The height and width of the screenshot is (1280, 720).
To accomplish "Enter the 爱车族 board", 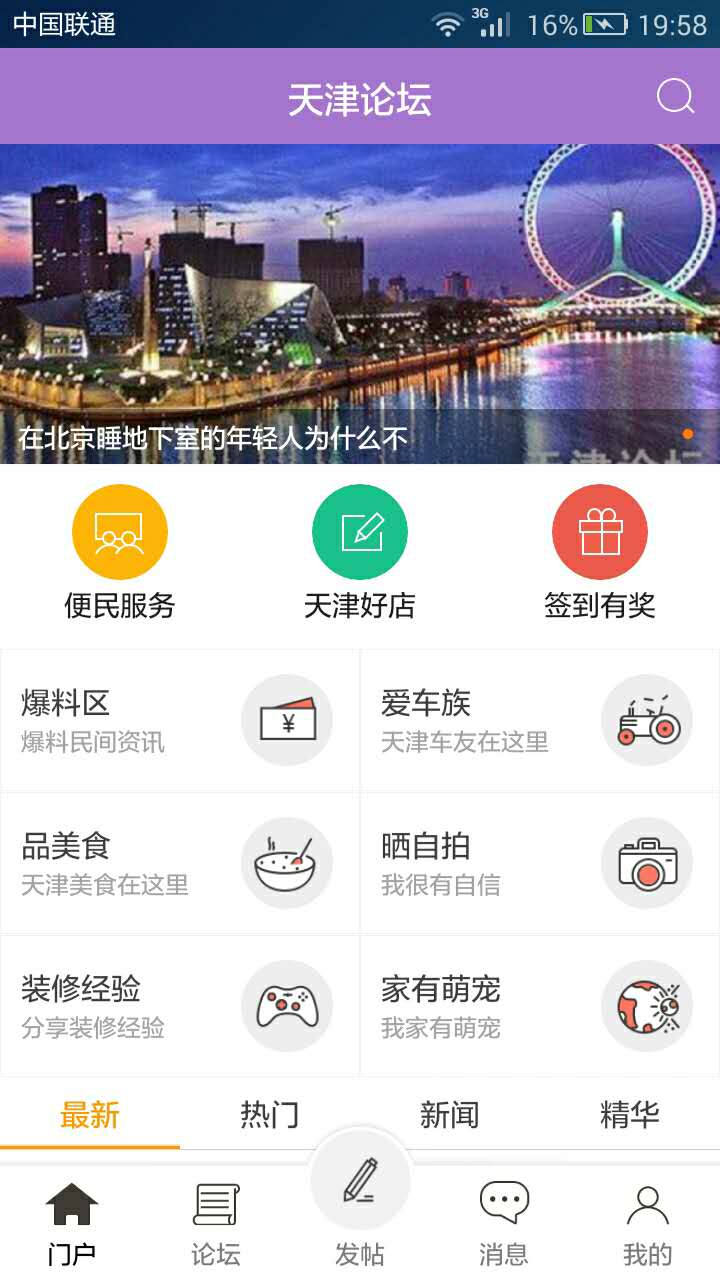I will (540, 721).
